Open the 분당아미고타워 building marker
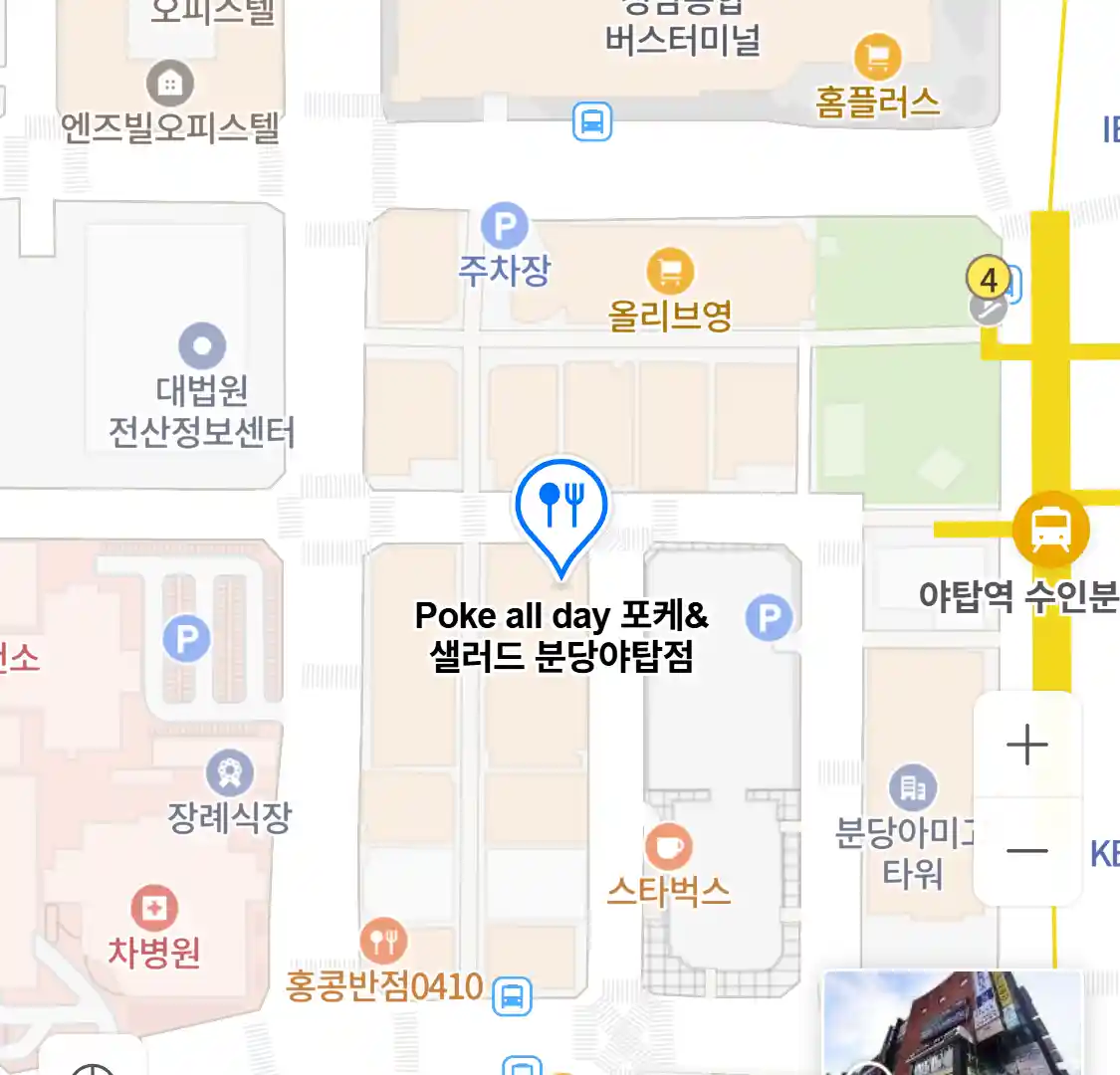Image resolution: width=1120 pixels, height=1075 pixels. coord(912,788)
